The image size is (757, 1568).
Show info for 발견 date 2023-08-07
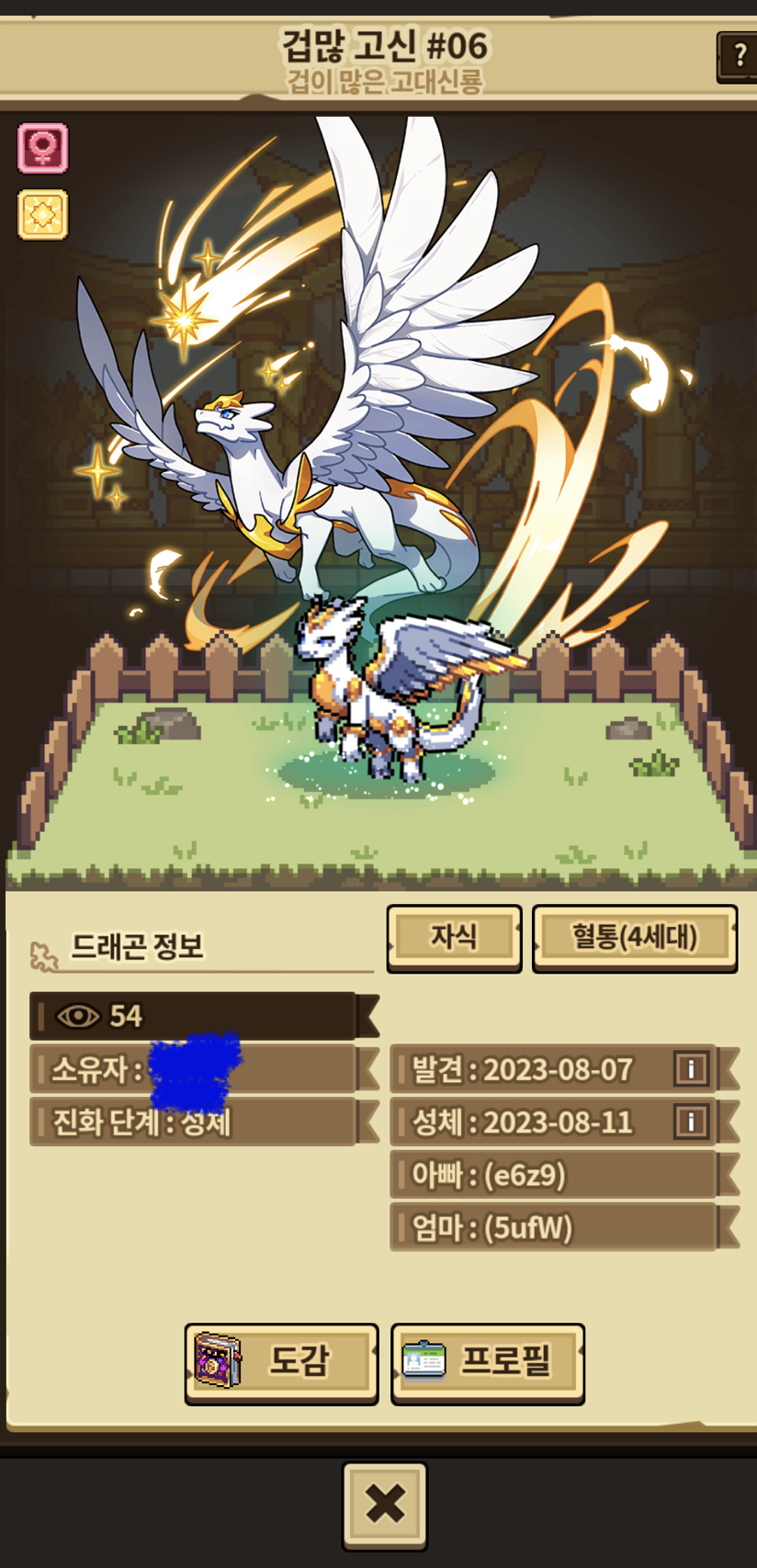(691, 1068)
